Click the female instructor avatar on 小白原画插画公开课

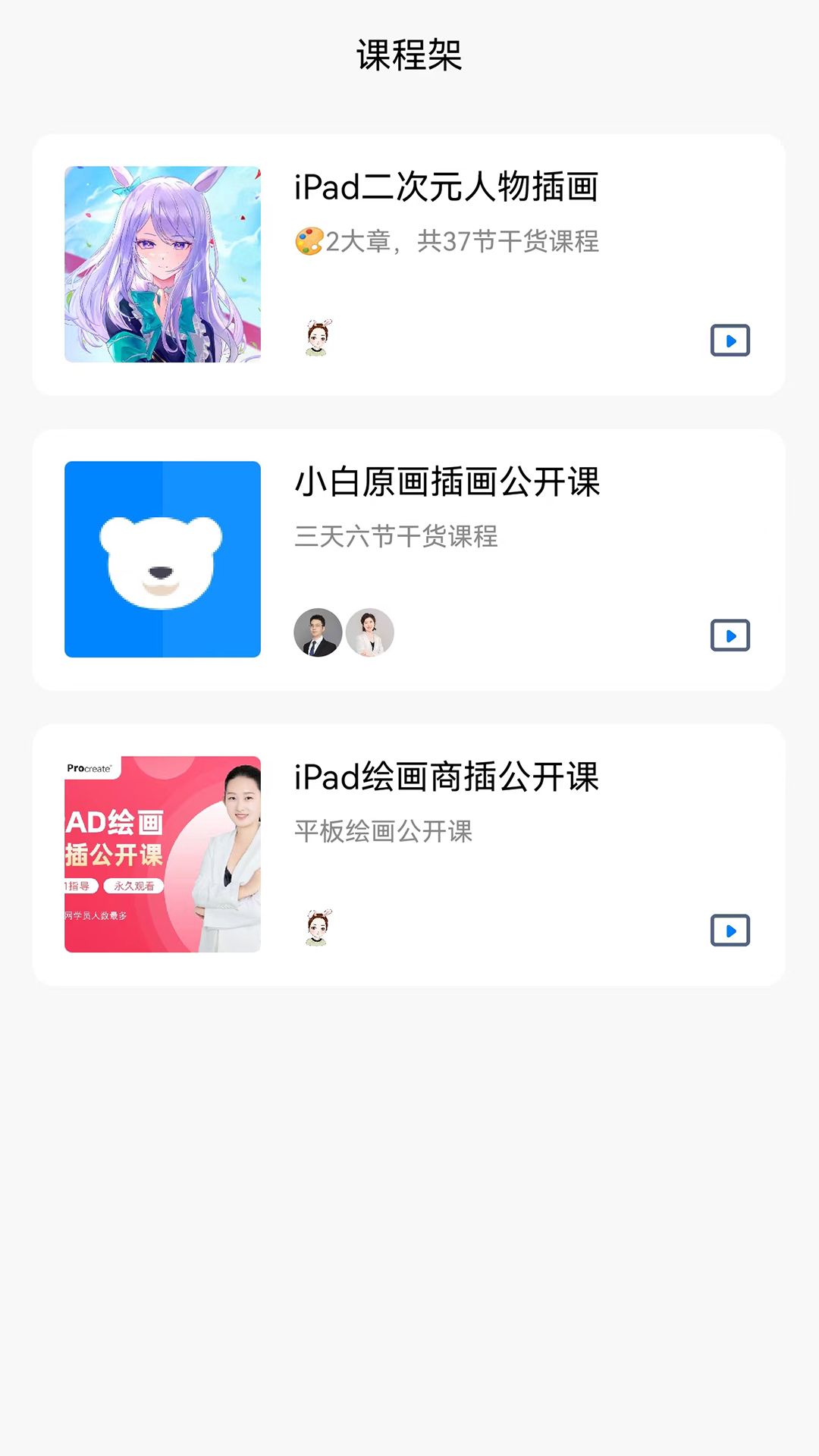[369, 633]
